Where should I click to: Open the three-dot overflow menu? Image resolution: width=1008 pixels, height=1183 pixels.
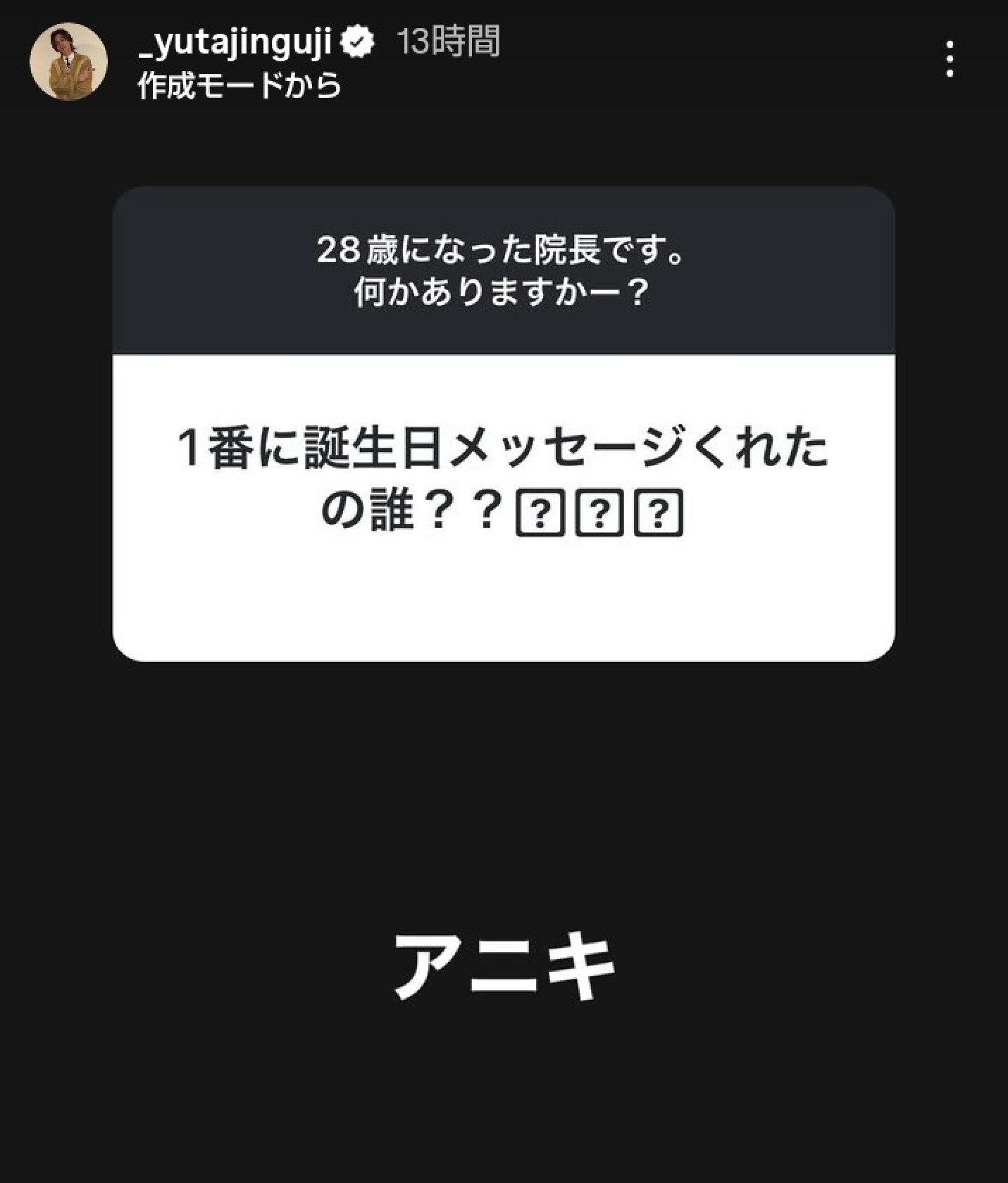coord(950,58)
